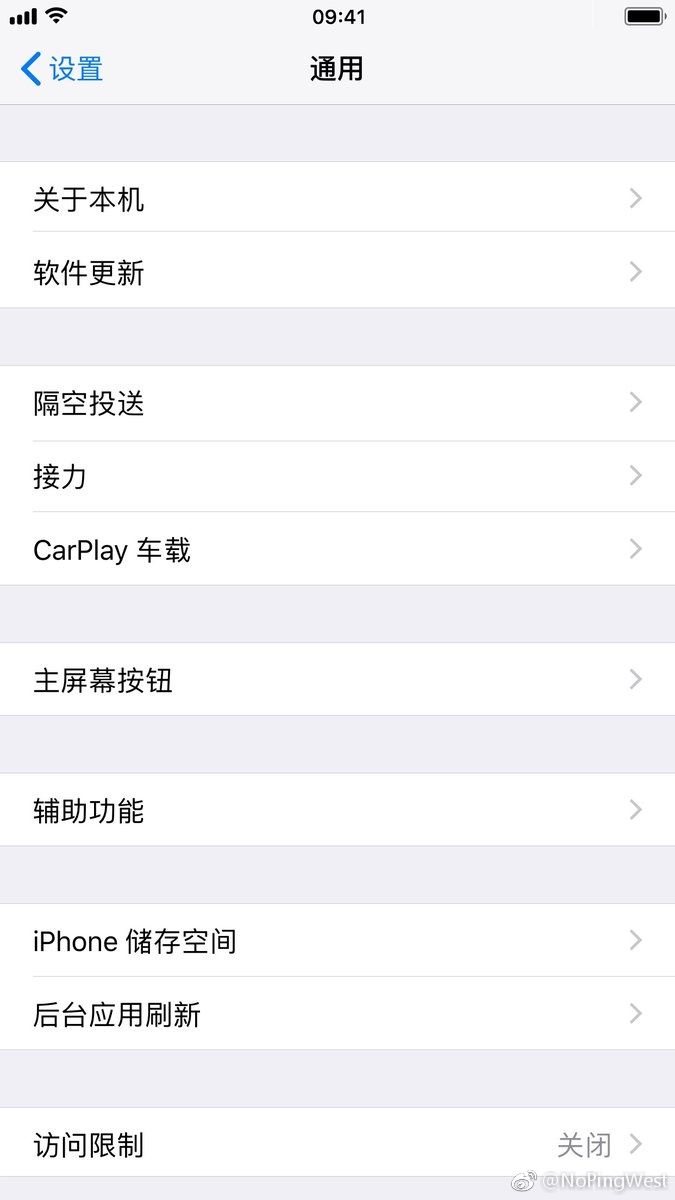Open 隔空投送 options
The width and height of the screenshot is (675, 1200).
[x=337, y=403]
